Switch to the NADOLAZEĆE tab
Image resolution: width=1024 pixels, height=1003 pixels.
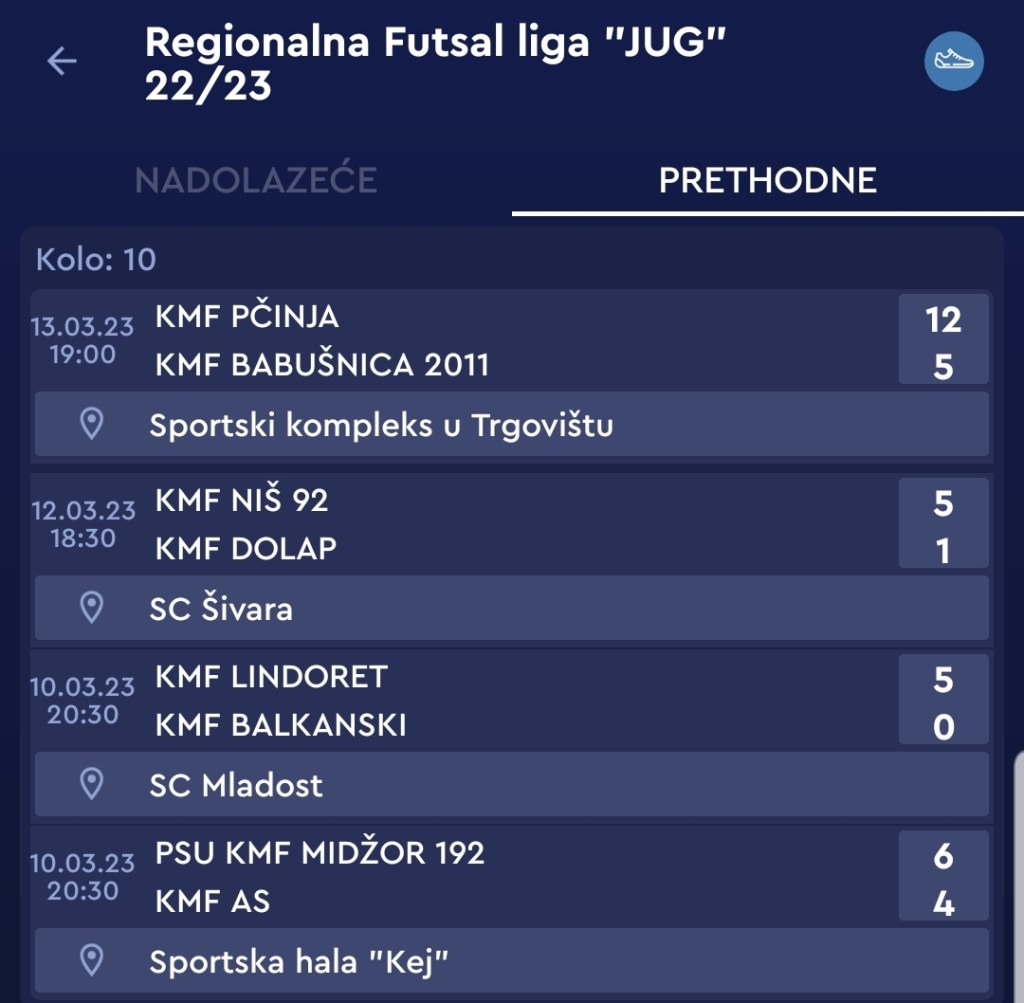click(x=256, y=180)
